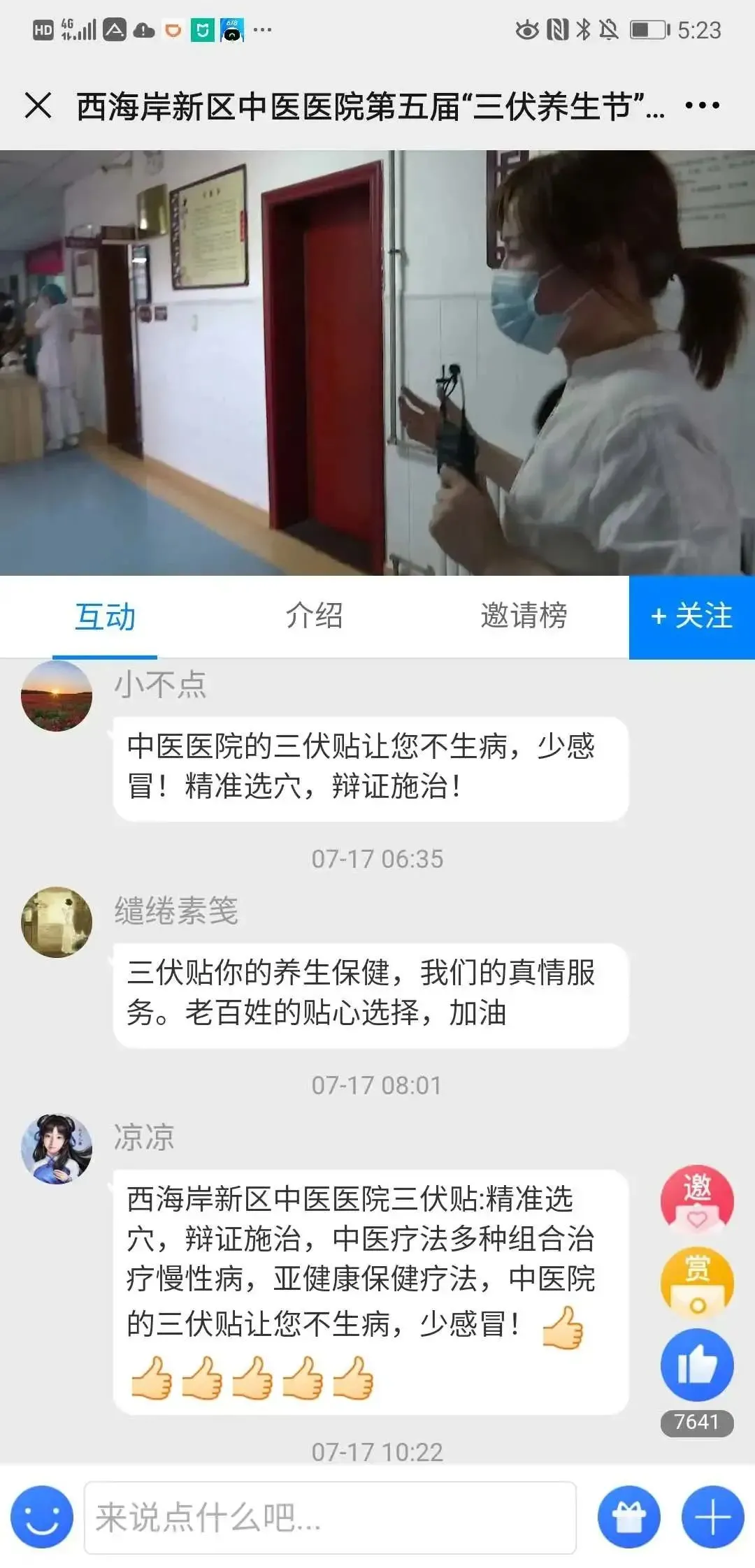Screen dimensions: 755x1568
Task: Tap the live video player
Action: tap(377, 363)
